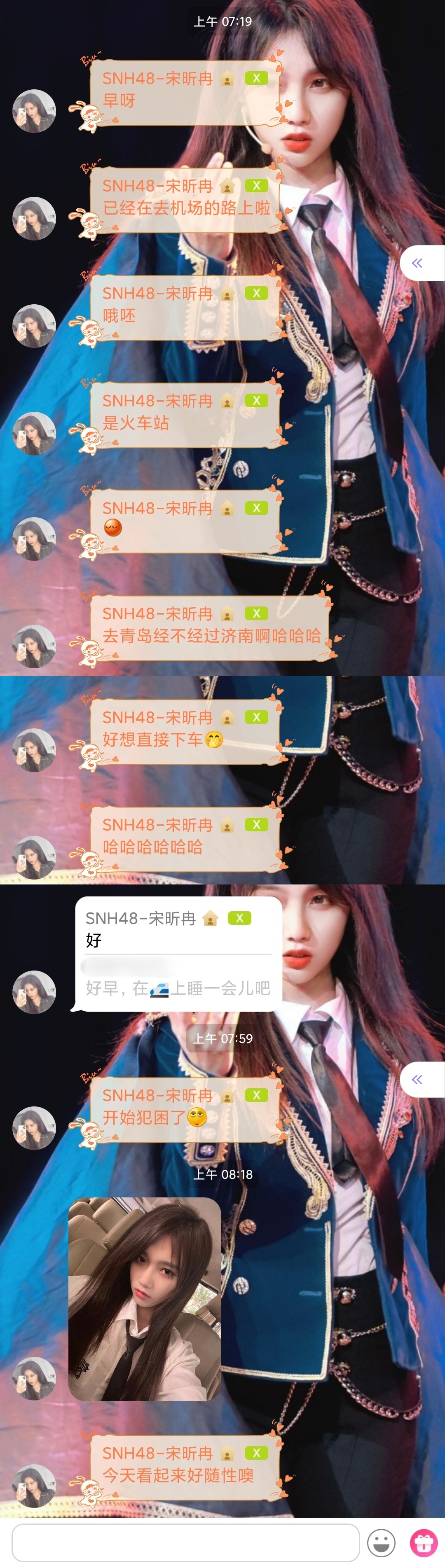Tap the message input field
The height and width of the screenshot is (1568, 445).
(186, 1542)
